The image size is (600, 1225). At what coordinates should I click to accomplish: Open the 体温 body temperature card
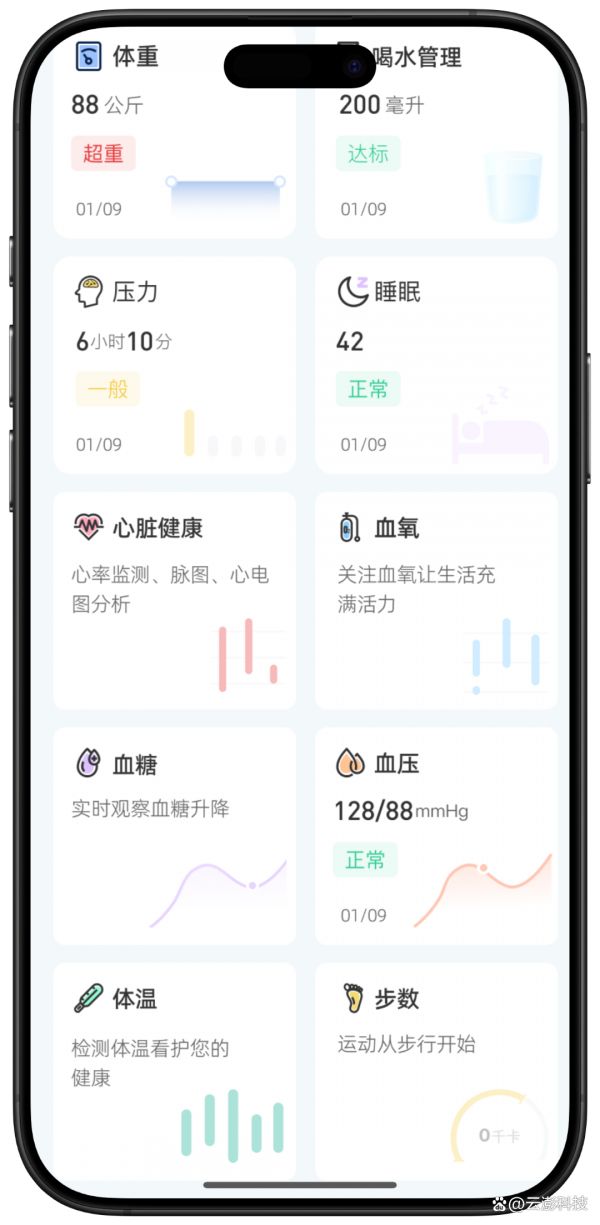pos(174,1071)
